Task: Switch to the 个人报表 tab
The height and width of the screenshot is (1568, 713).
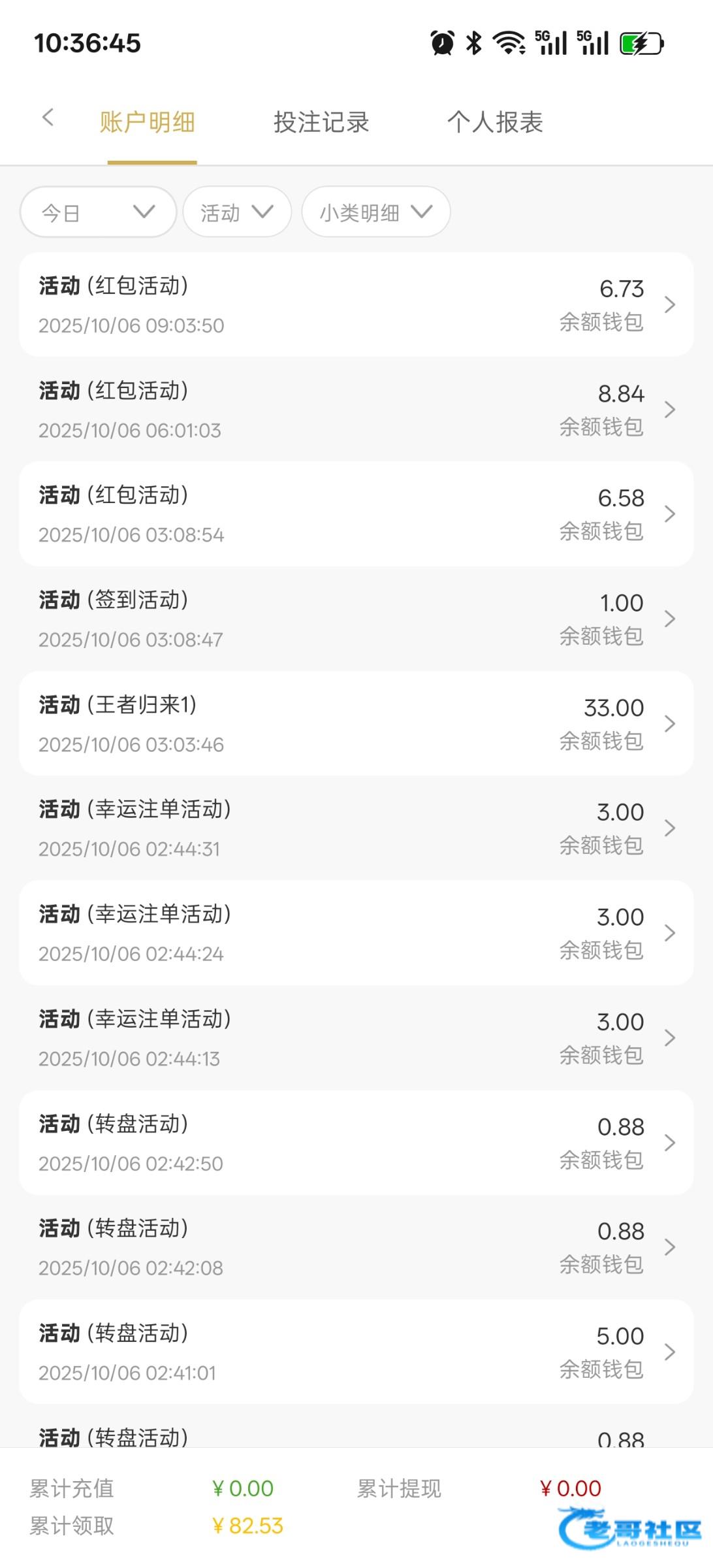Action: pos(495,122)
